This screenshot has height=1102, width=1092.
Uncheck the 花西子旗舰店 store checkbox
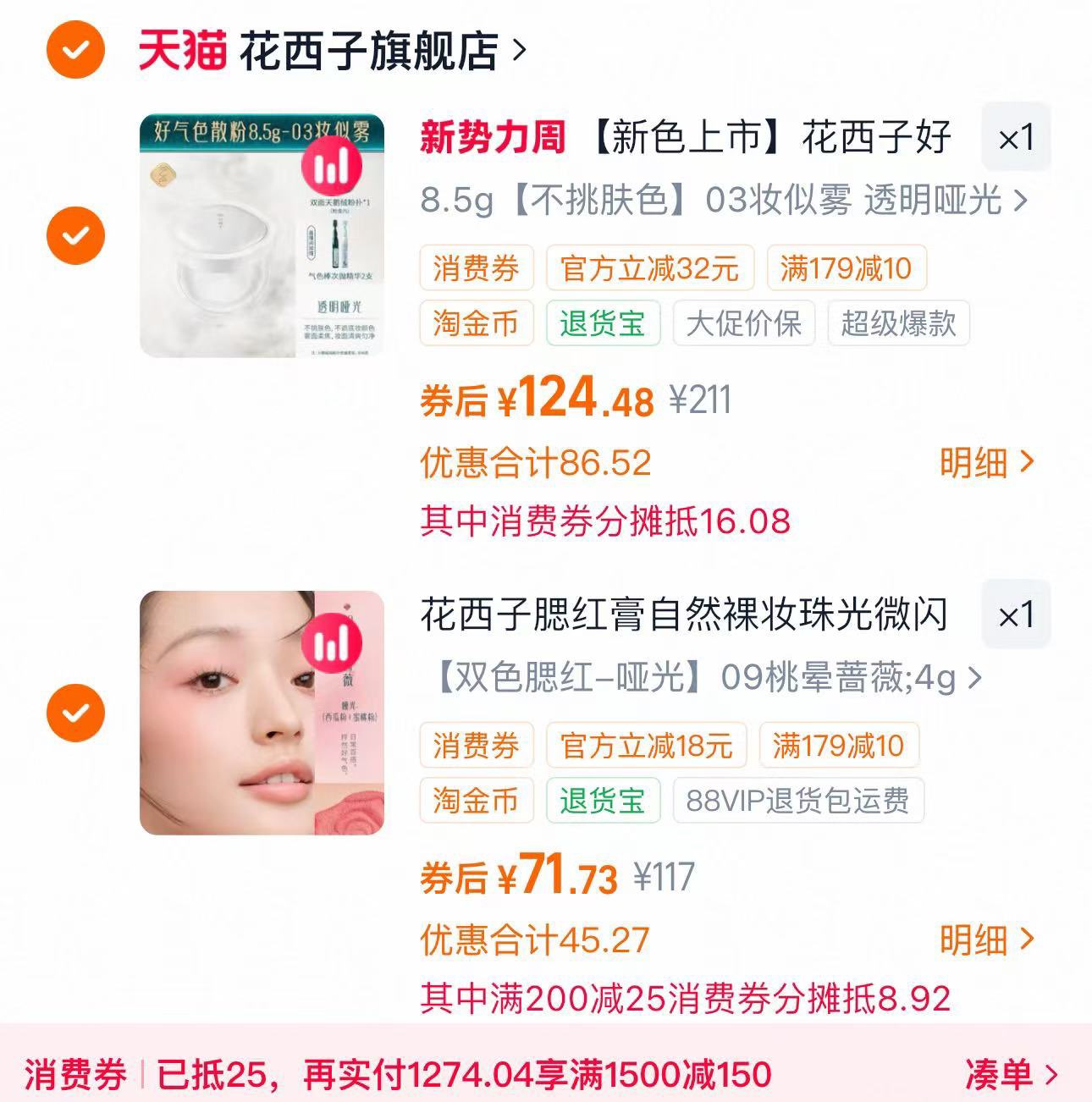click(x=75, y=50)
